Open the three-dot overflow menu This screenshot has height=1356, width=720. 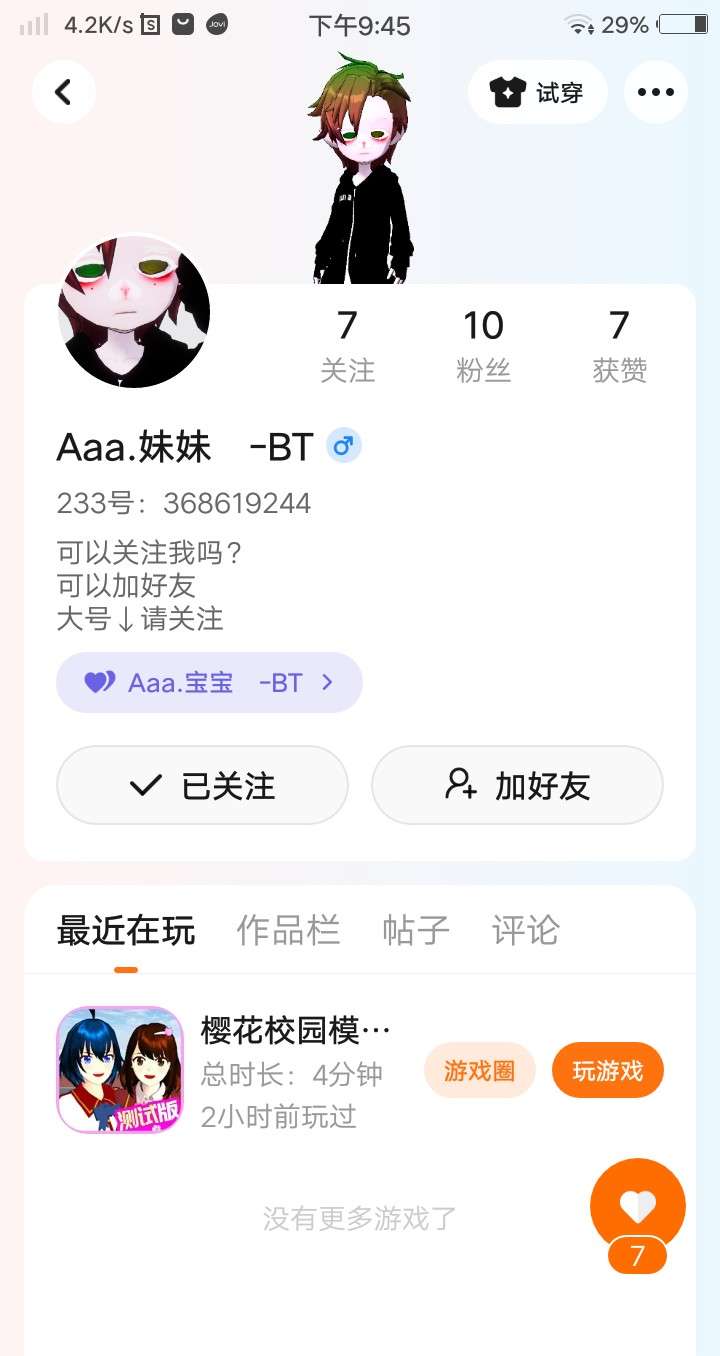pyautogui.click(x=655, y=92)
